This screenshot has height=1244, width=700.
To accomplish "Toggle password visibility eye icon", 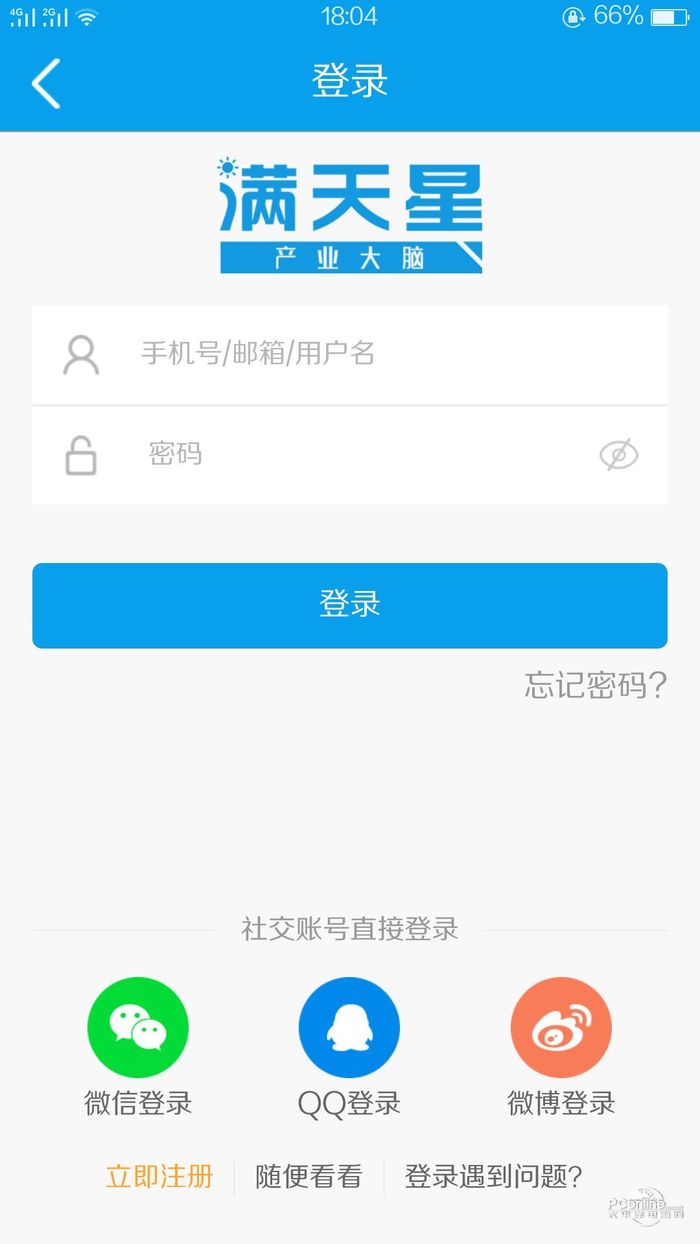I will pyautogui.click(x=619, y=455).
